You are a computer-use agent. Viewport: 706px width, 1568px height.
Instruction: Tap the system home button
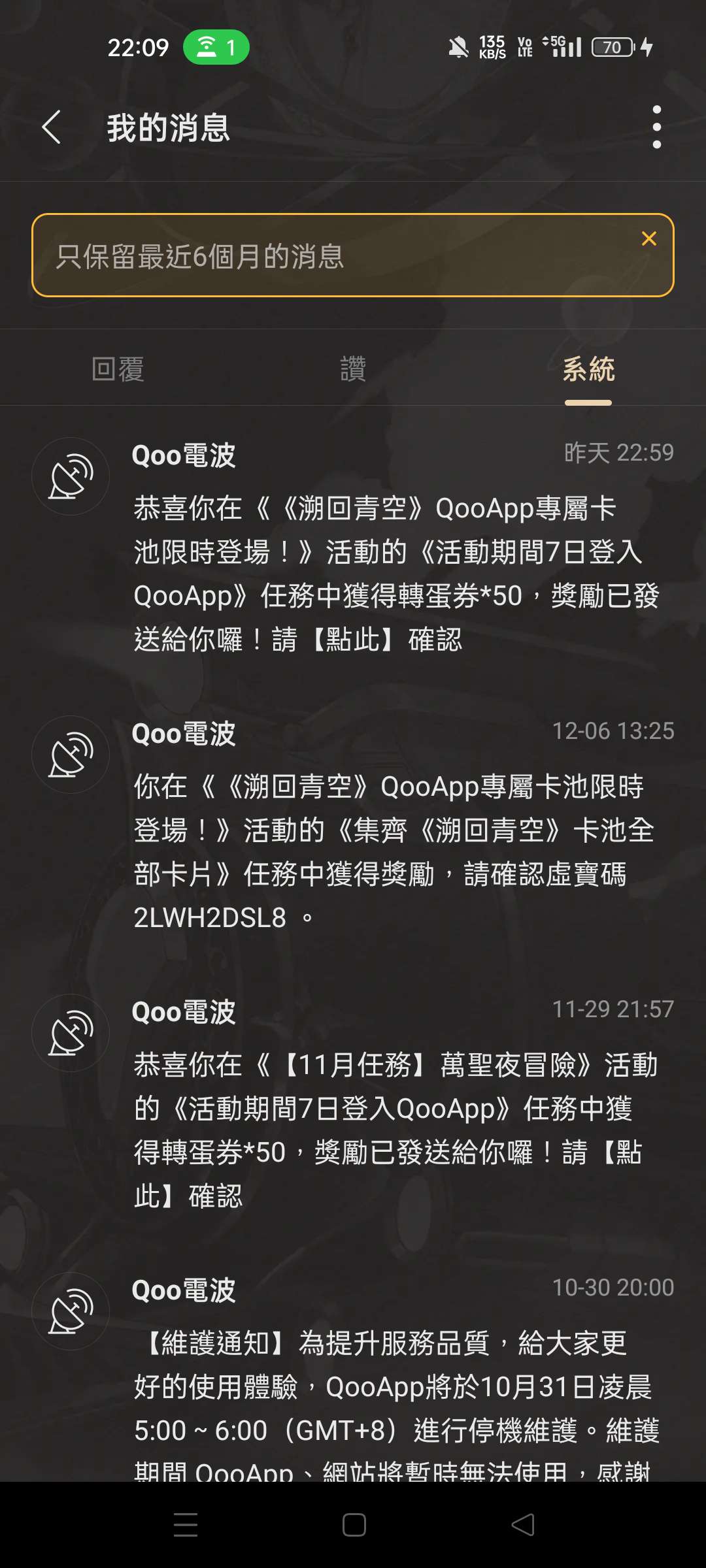[x=354, y=1525]
